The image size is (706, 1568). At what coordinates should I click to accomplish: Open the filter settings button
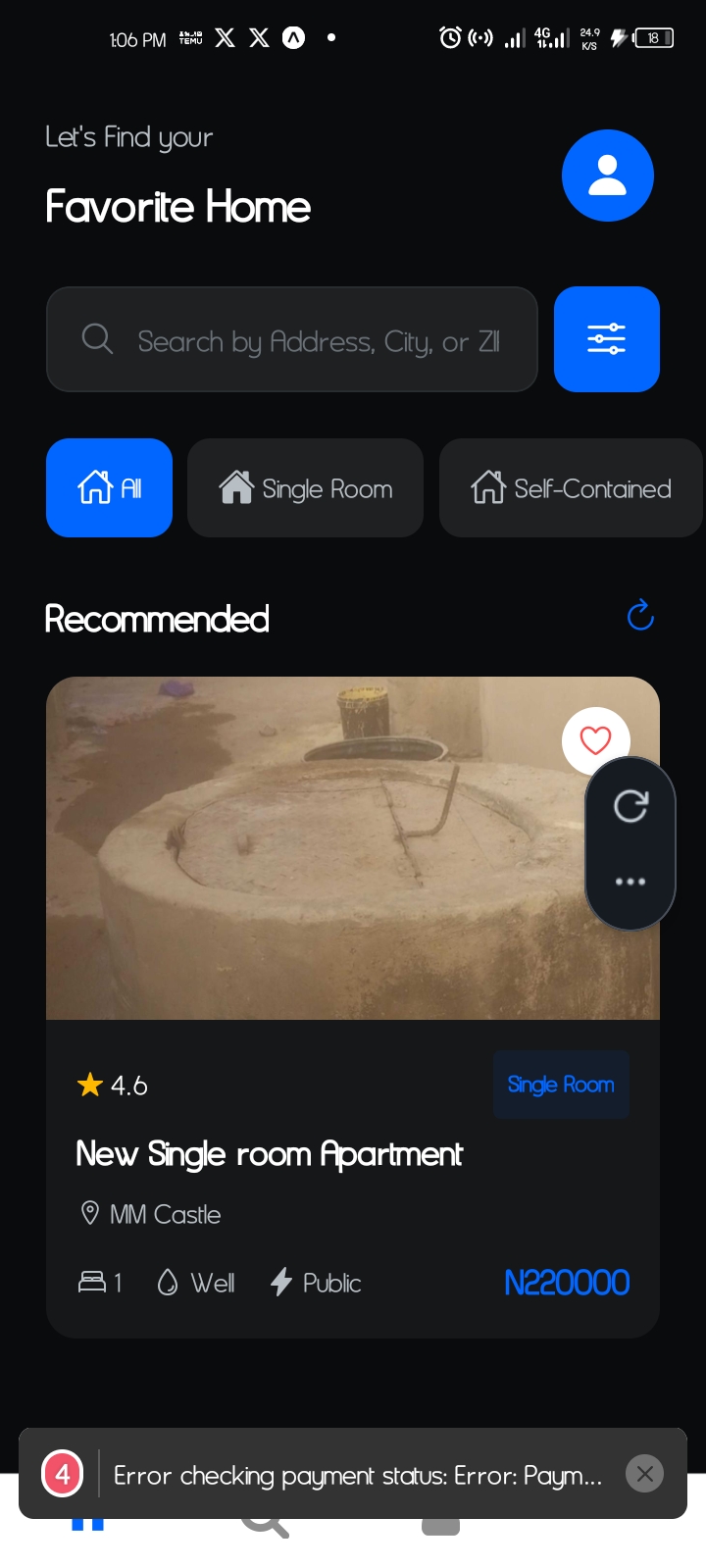click(x=606, y=339)
